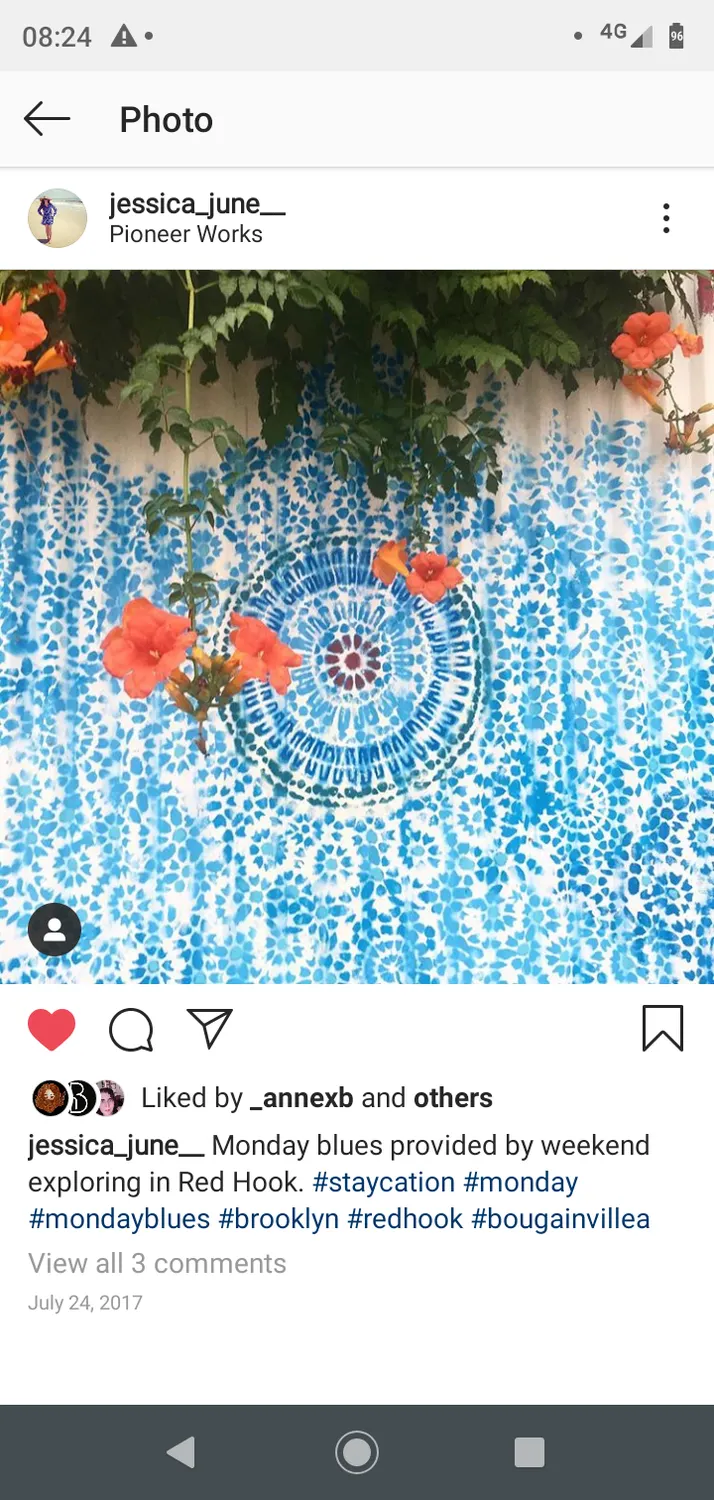714x1500 pixels.
Task: Open the #redhook hashtag
Action: [405, 1219]
